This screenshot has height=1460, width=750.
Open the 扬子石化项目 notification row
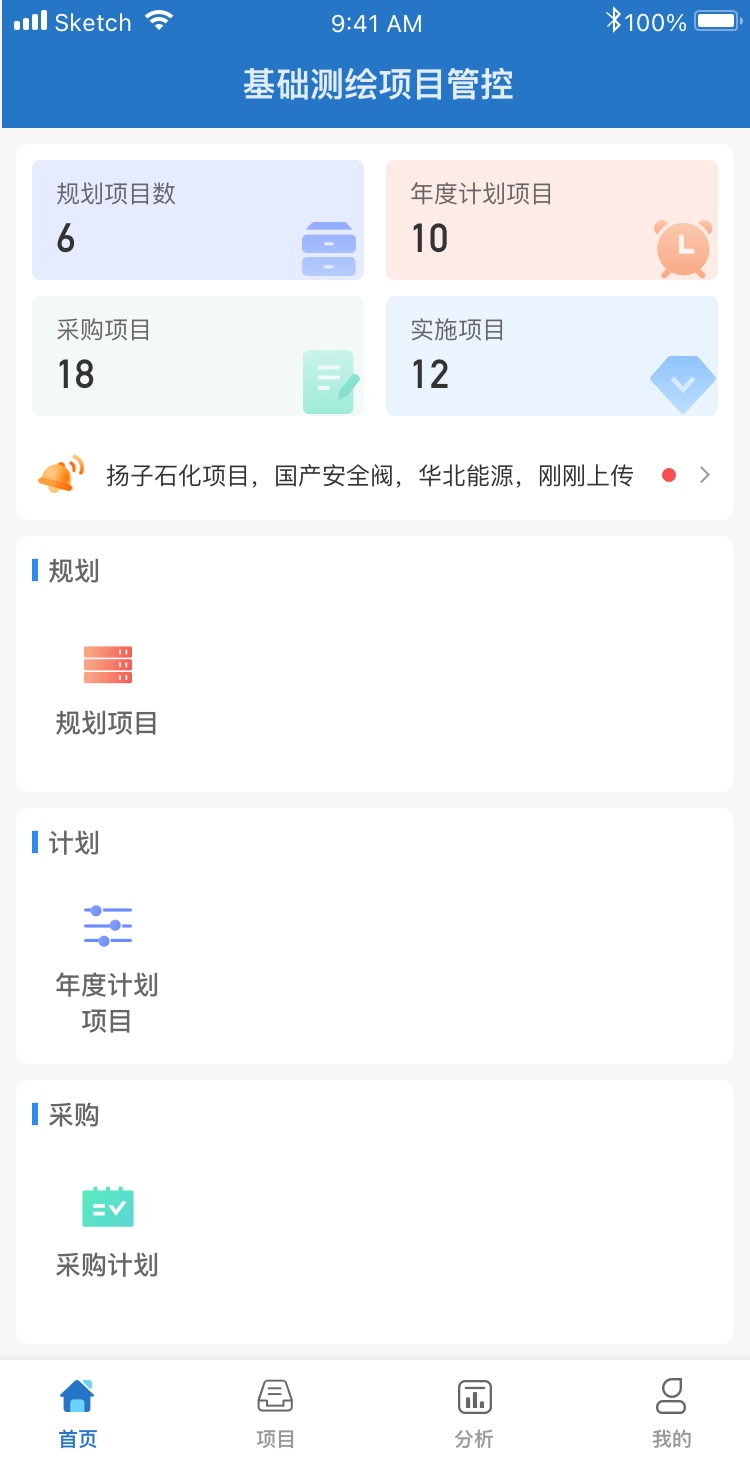(x=375, y=475)
